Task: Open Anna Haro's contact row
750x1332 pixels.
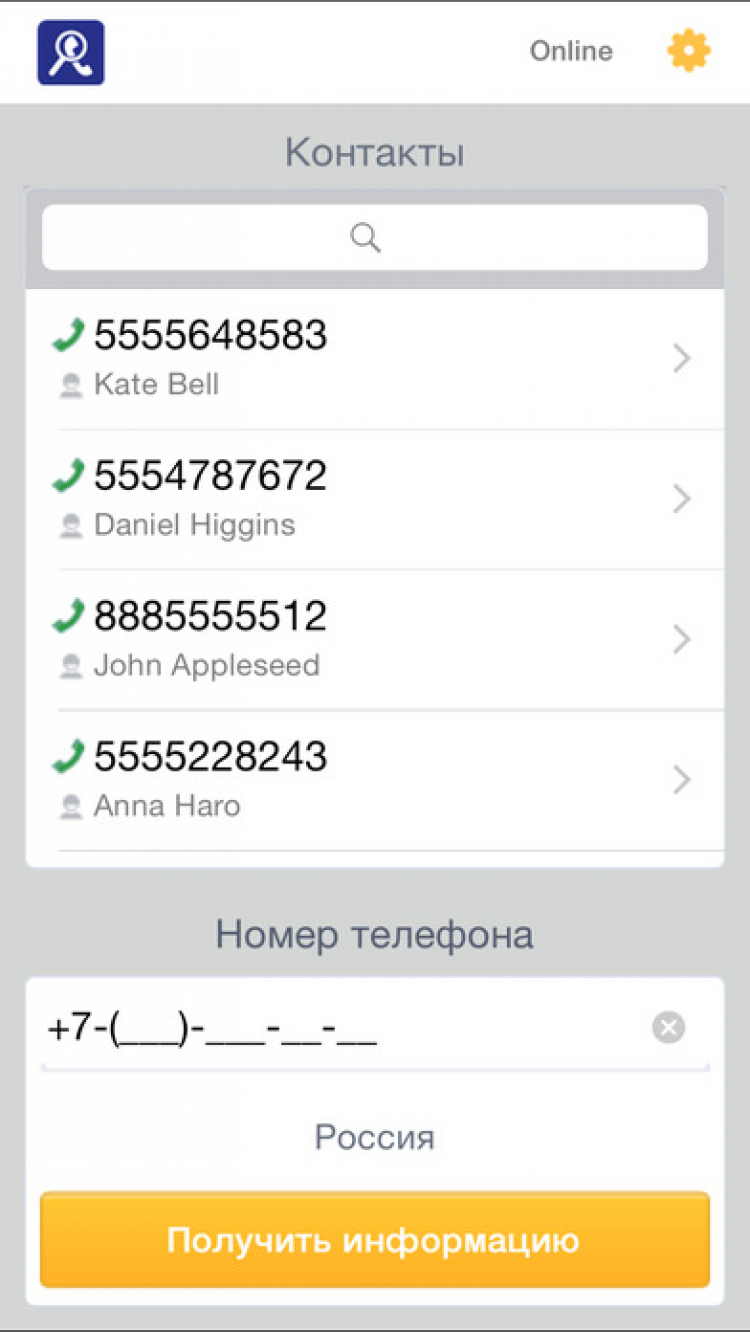Action: point(374,779)
